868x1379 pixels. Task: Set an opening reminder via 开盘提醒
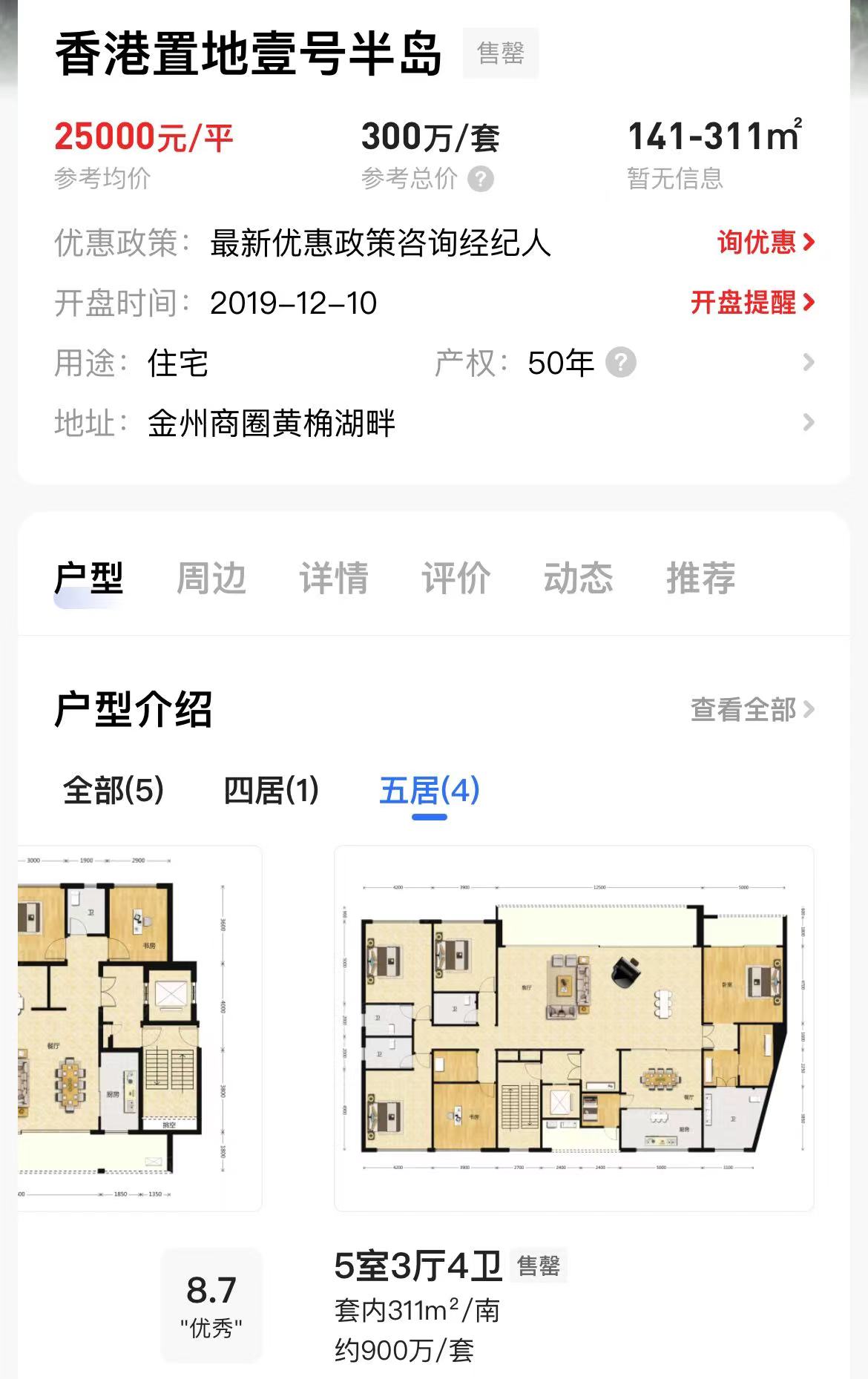(x=752, y=303)
